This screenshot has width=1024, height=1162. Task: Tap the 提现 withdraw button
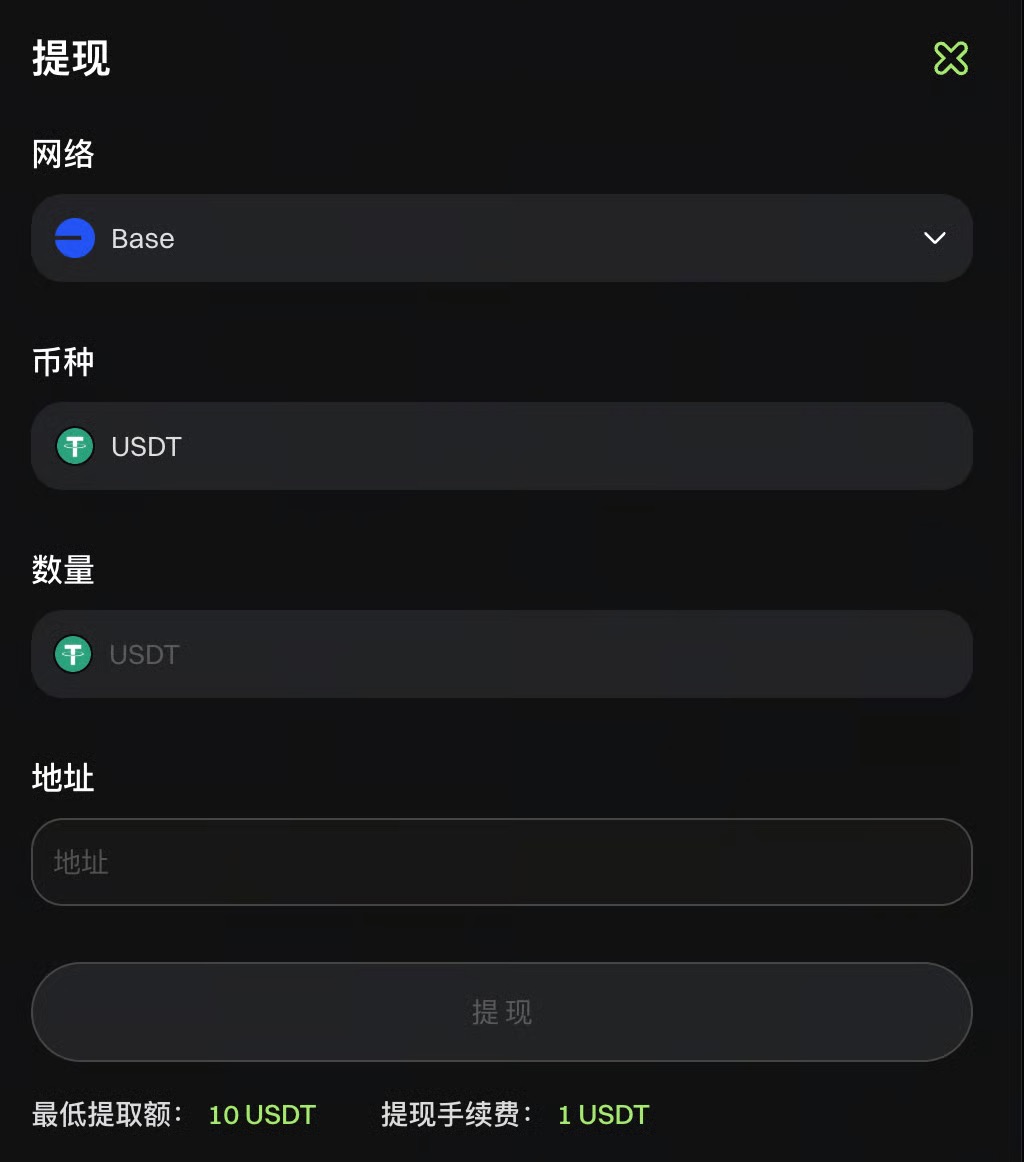click(x=501, y=1012)
